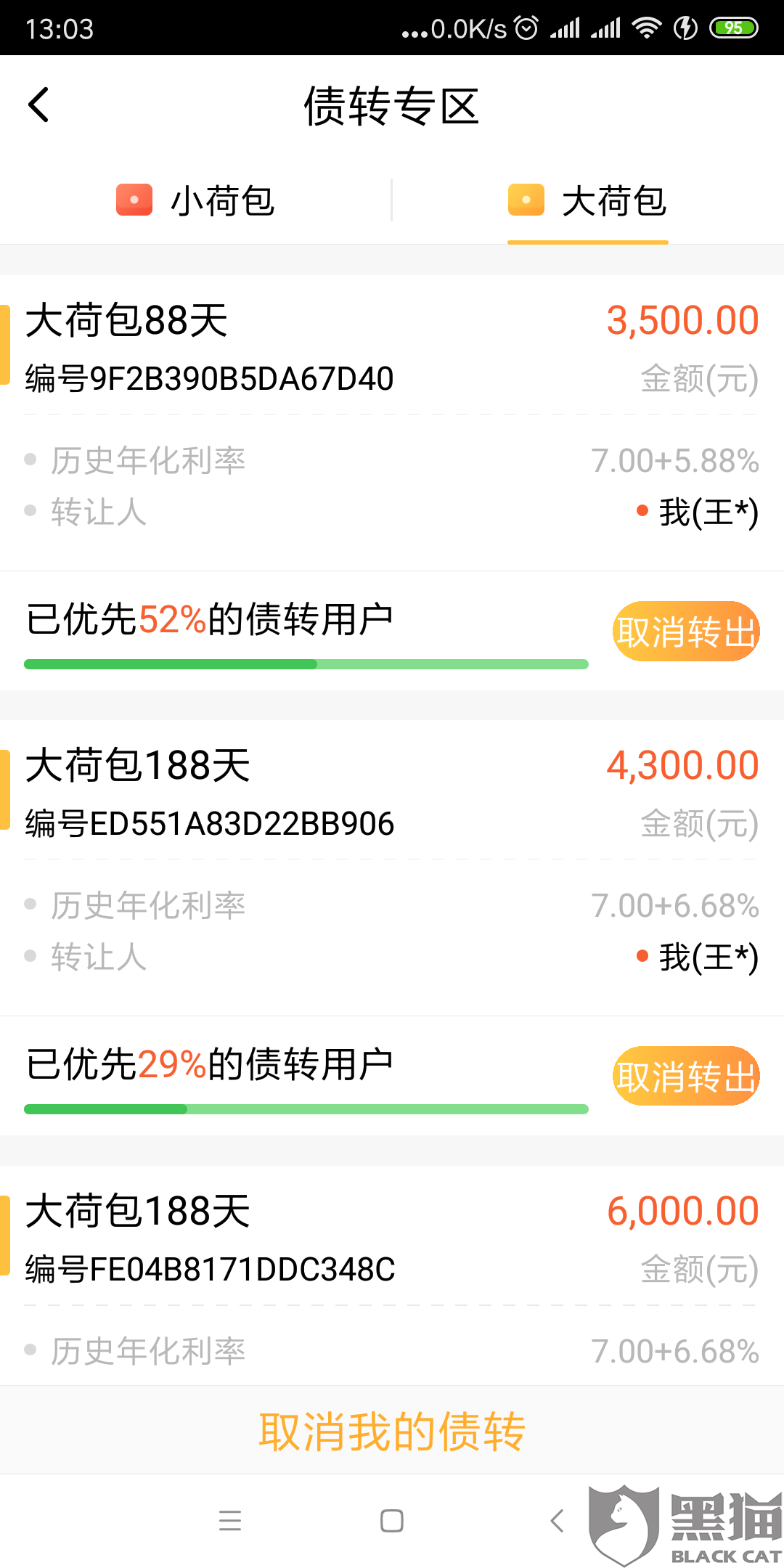Tap the system home button
The width and height of the screenshot is (784, 1568).
392,1521
